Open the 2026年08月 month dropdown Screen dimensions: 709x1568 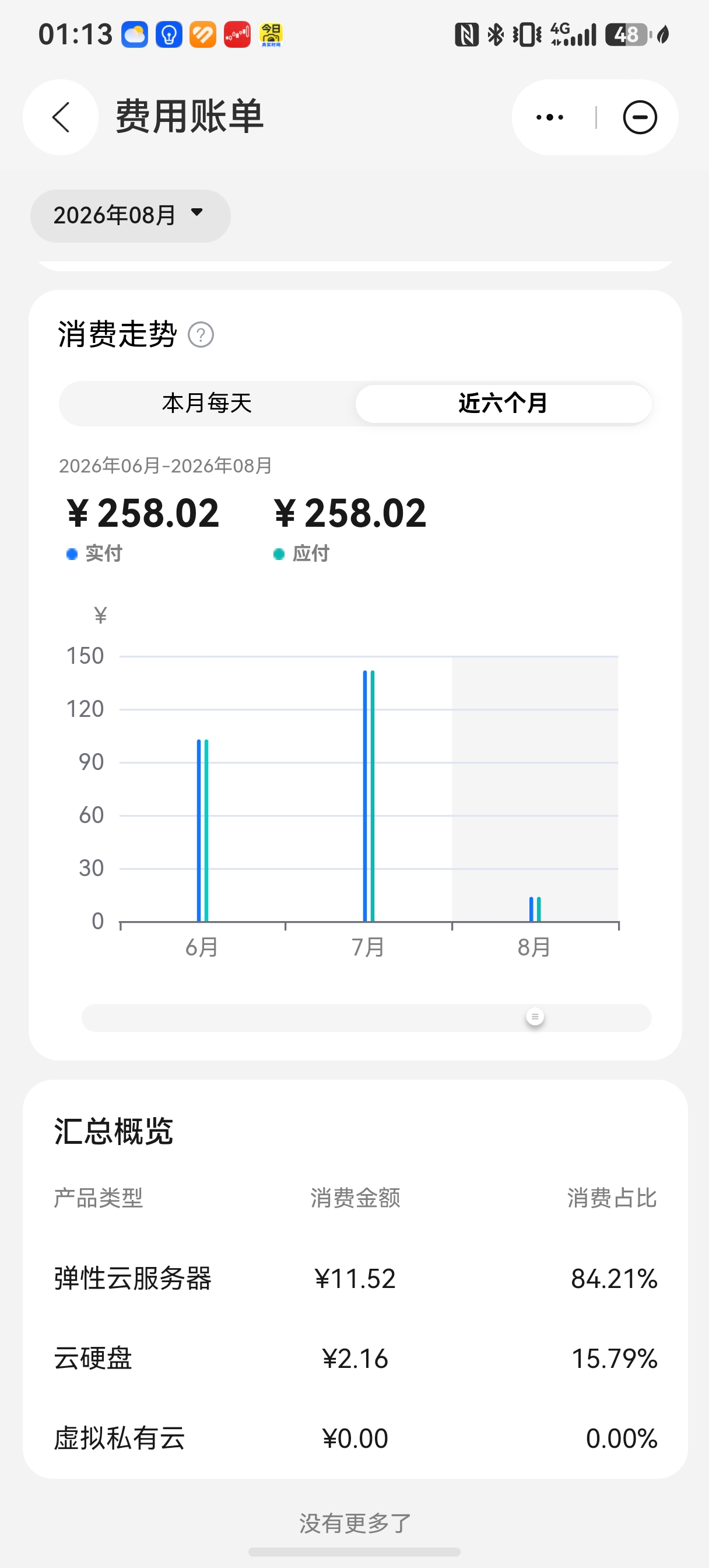[x=130, y=215]
